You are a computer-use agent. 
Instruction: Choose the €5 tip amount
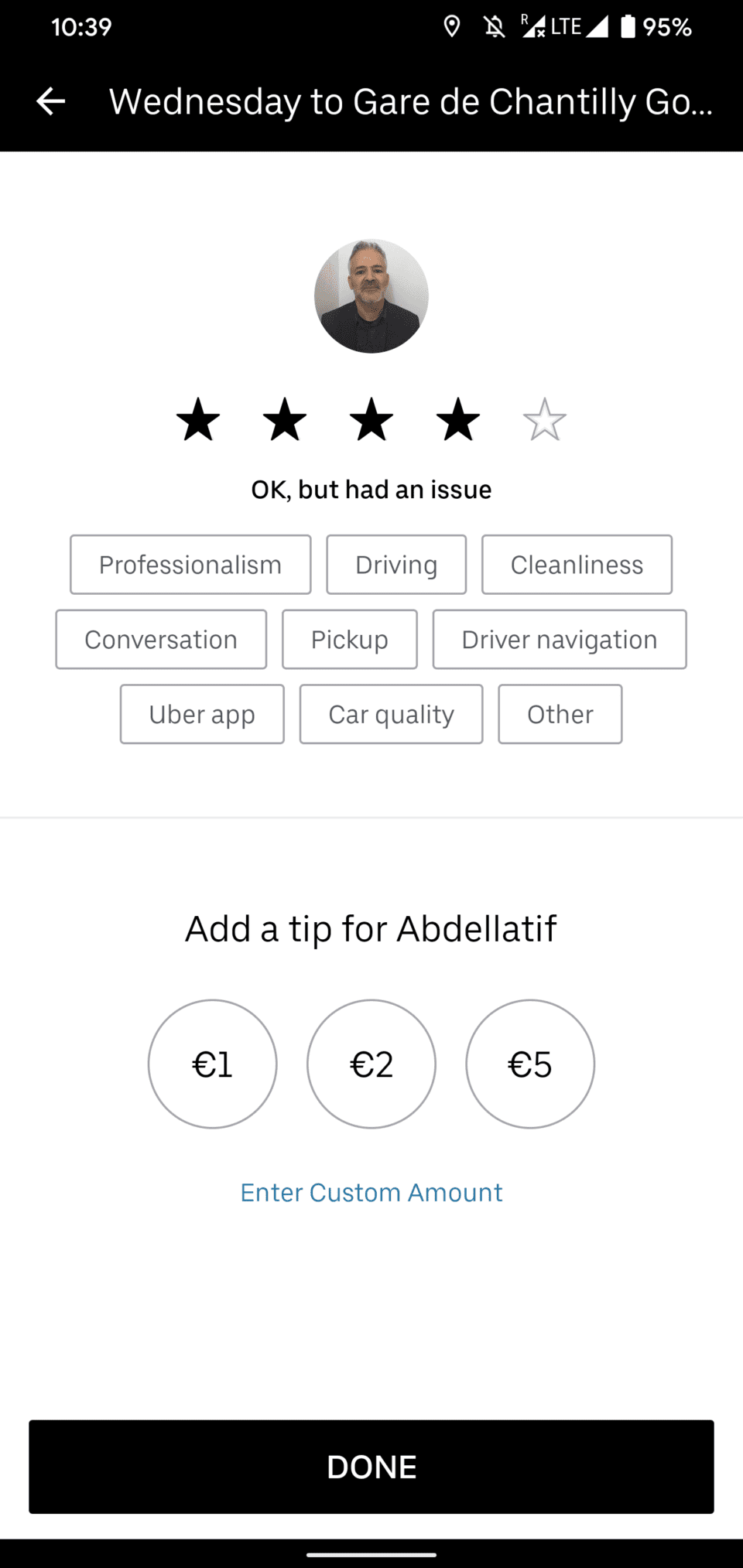coord(530,1064)
